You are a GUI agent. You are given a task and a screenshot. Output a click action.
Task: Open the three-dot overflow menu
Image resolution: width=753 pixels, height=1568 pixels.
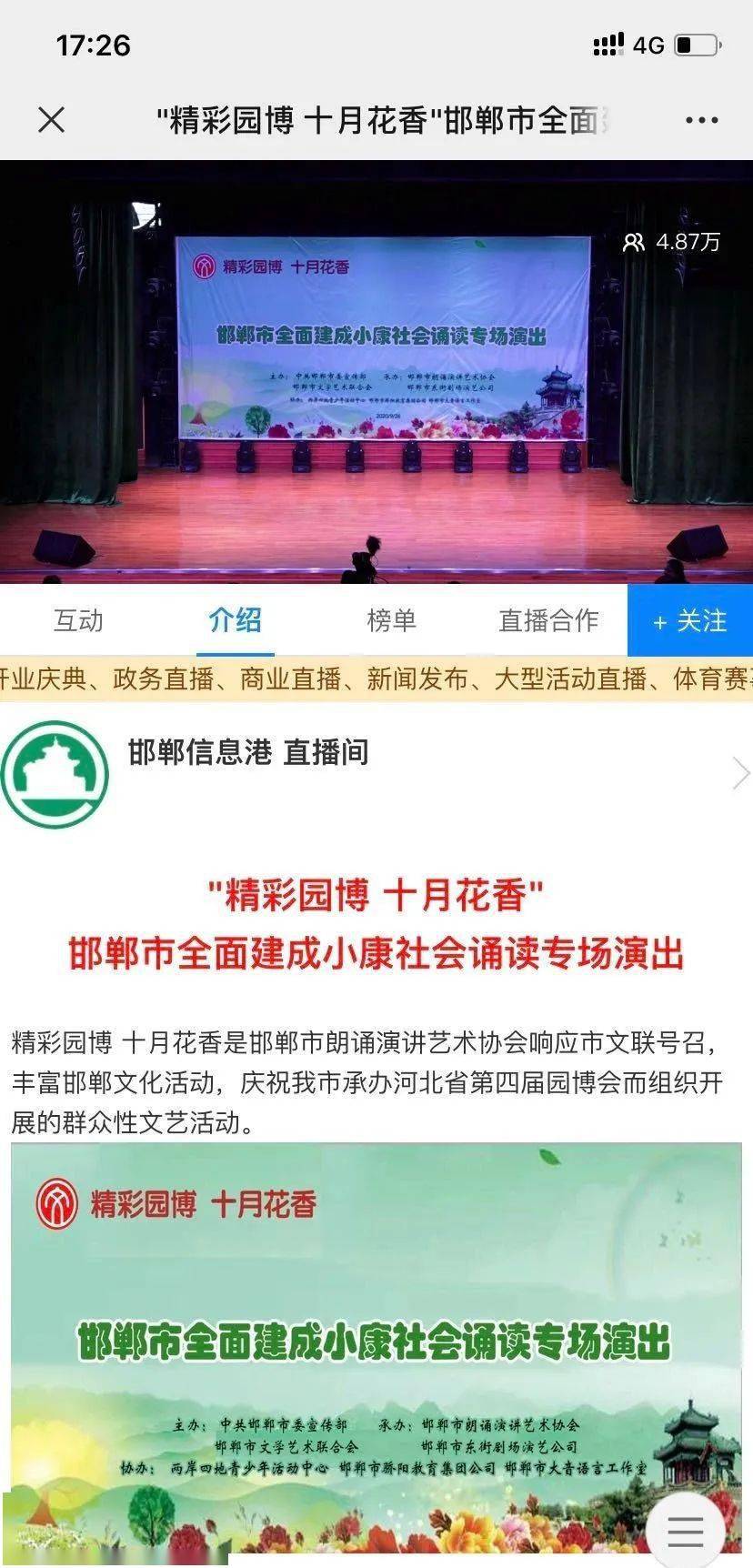tap(701, 120)
